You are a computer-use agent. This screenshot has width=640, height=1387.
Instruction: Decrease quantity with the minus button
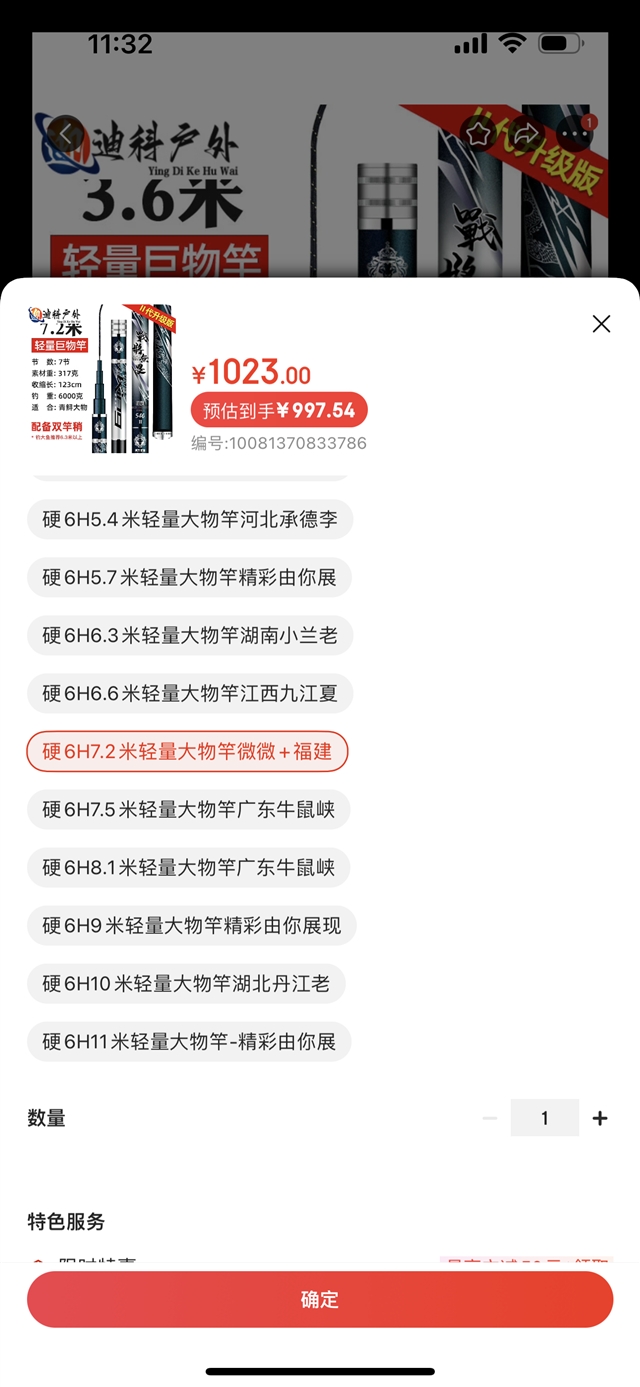click(490, 1118)
